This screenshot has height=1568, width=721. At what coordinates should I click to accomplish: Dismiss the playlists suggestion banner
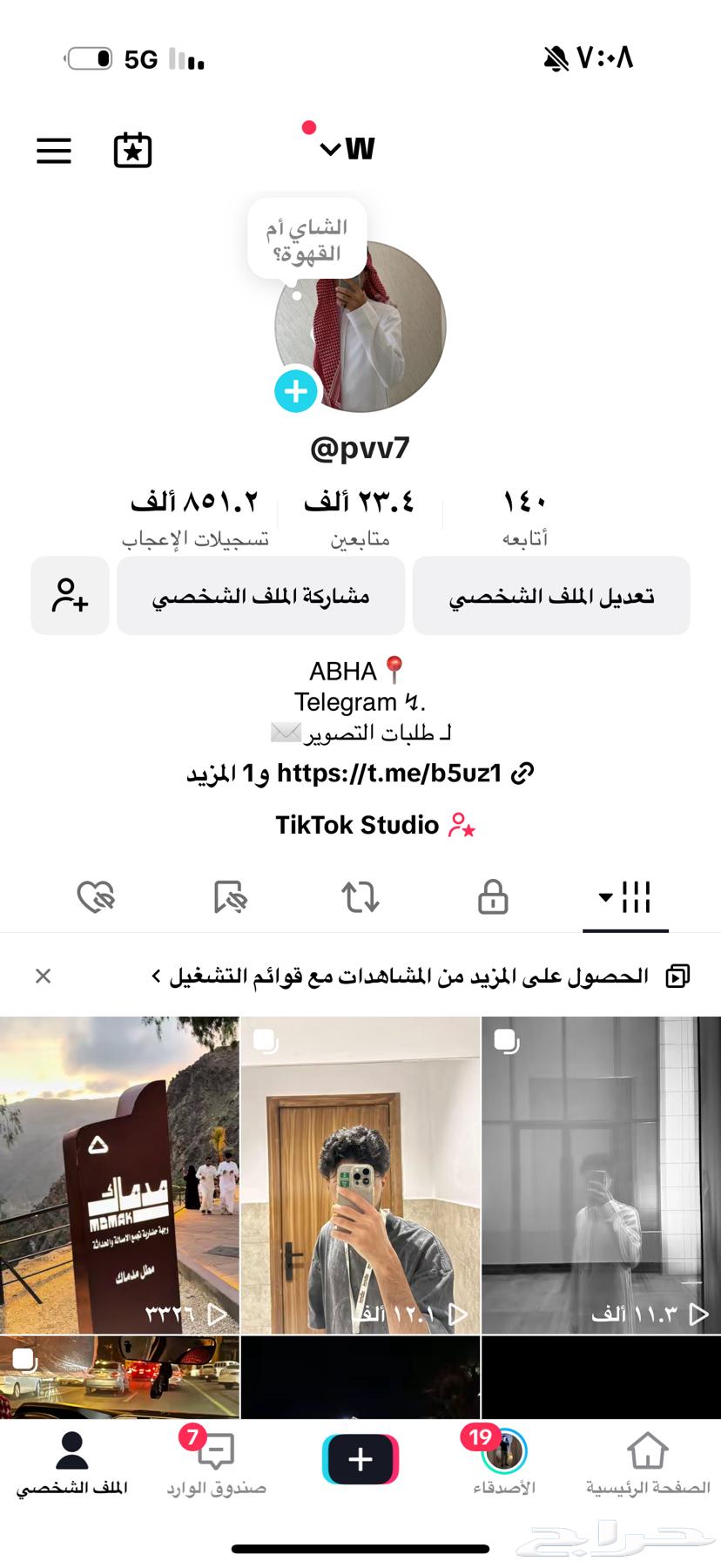coord(43,976)
